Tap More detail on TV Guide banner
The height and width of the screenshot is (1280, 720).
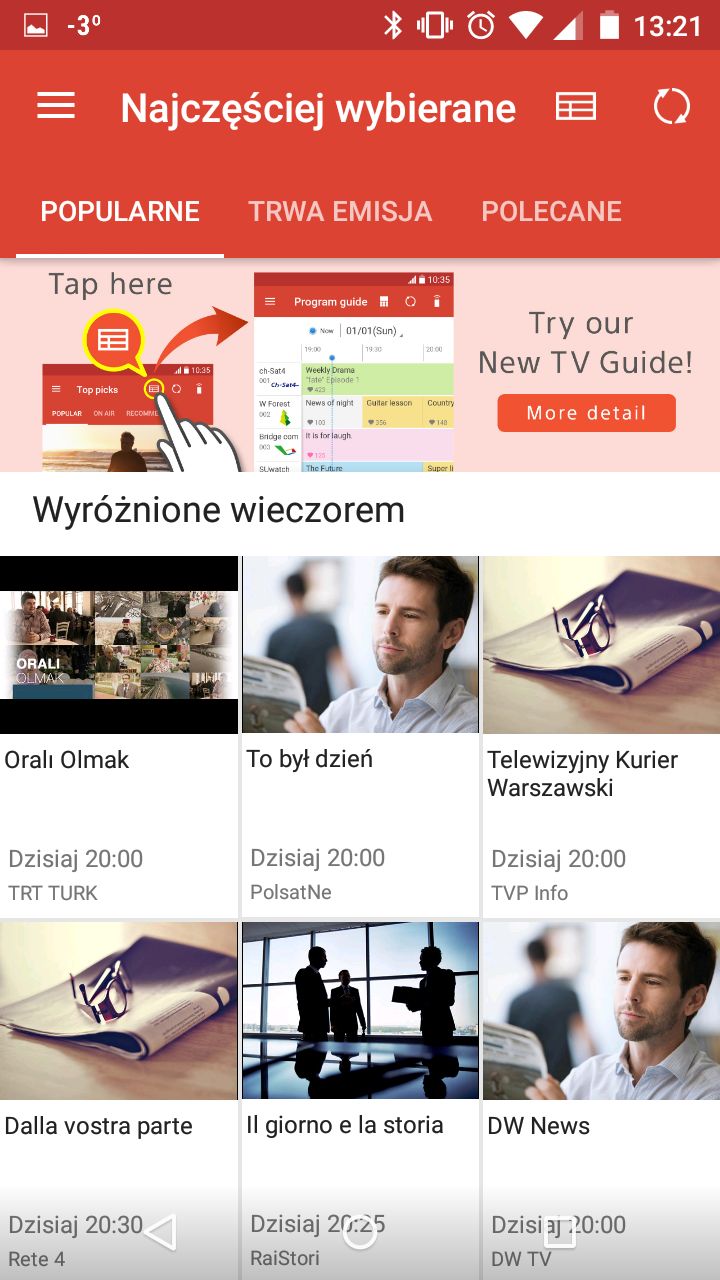tap(586, 413)
